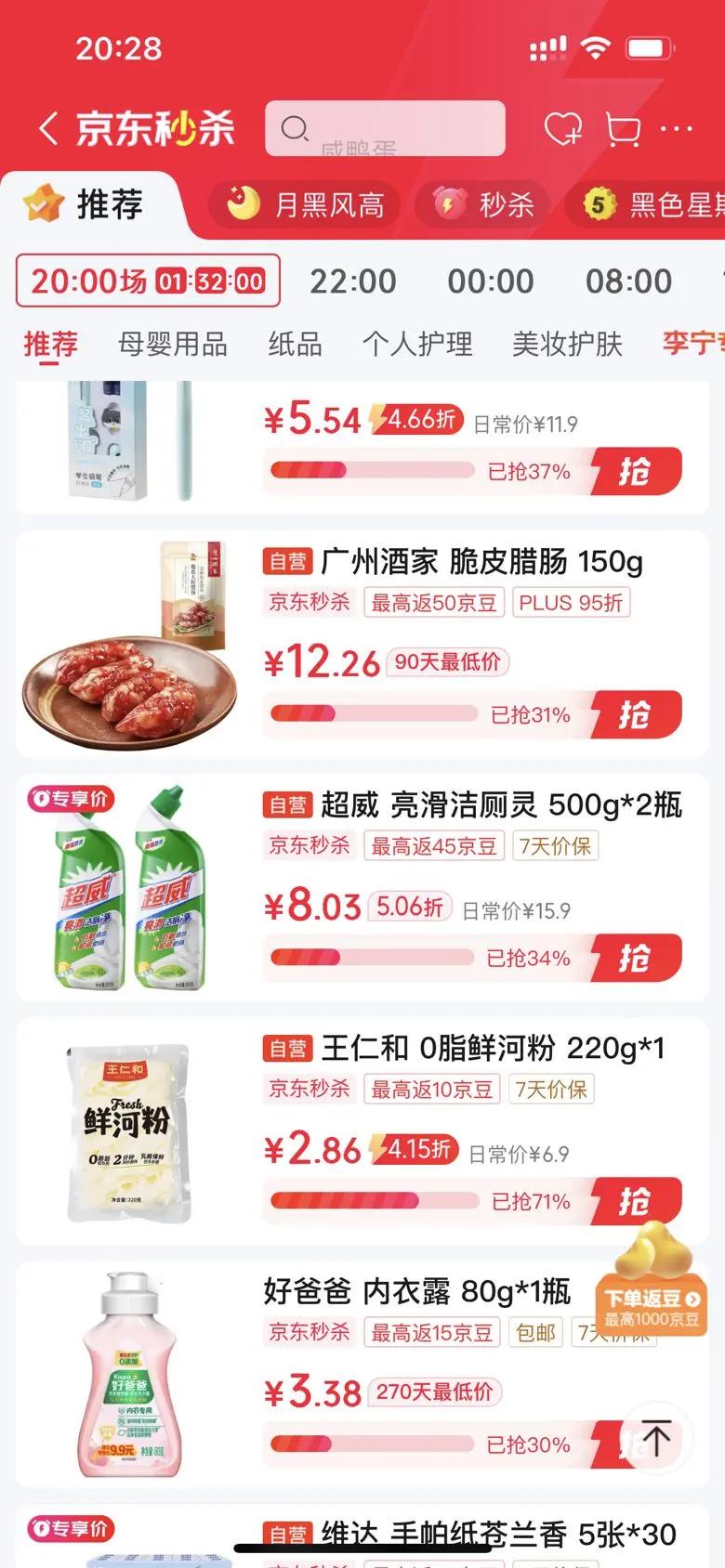The width and height of the screenshot is (725, 1568).
Task: Open the 纸品 category
Action: pyautogui.click(x=296, y=345)
